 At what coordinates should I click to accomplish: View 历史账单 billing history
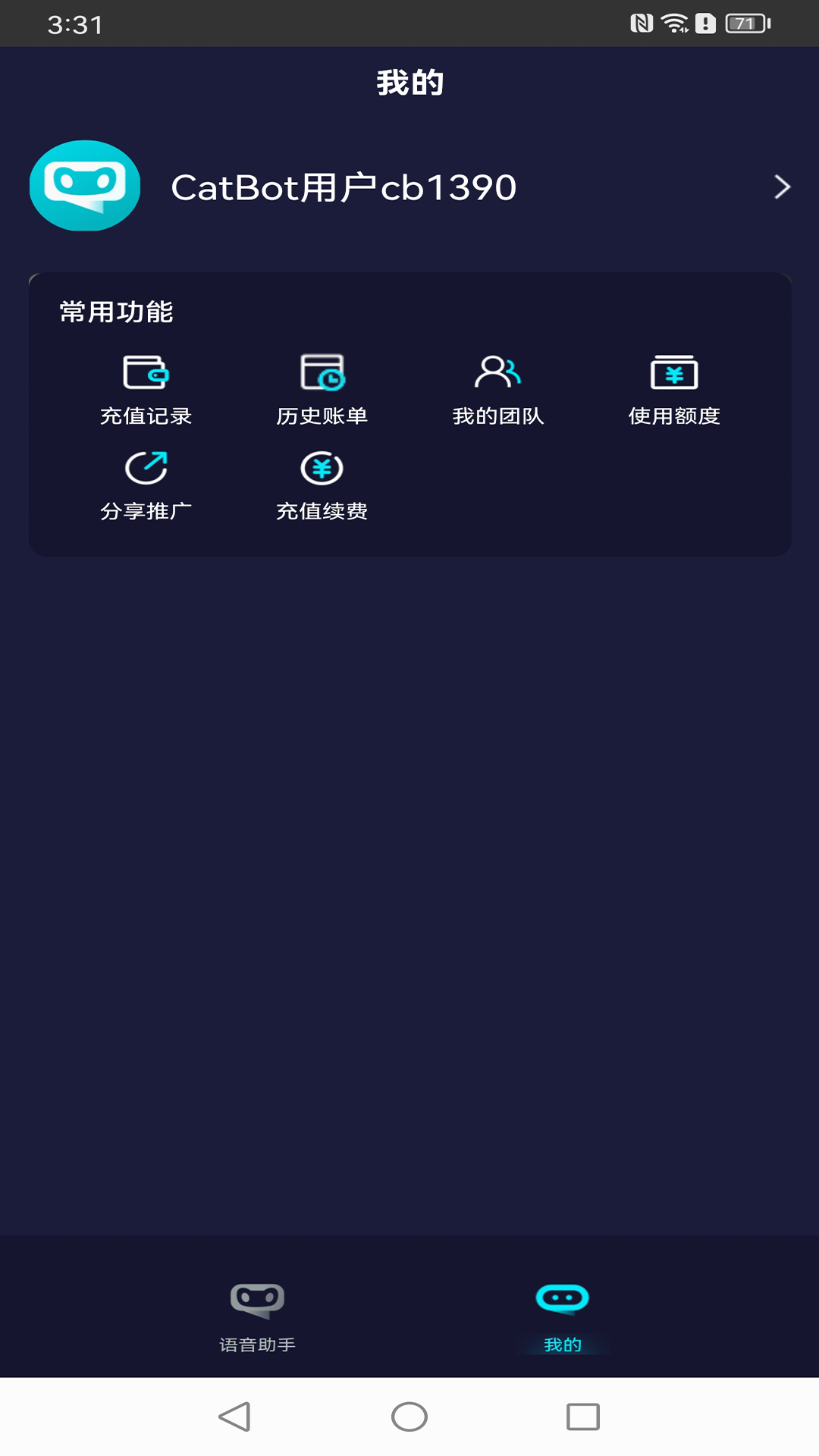pyautogui.click(x=322, y=390)
